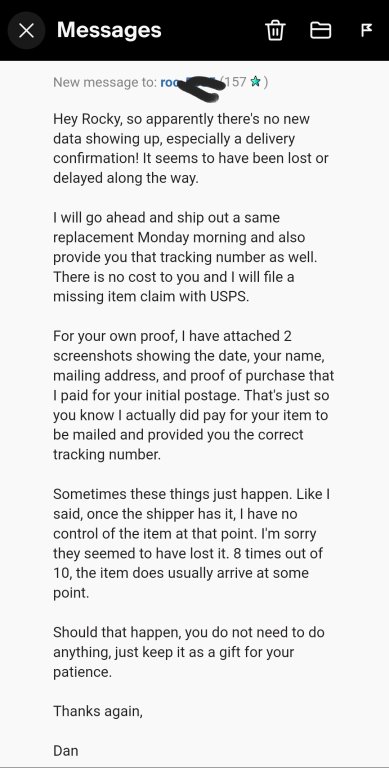Delete this message with the trash icon

[275, 30]
